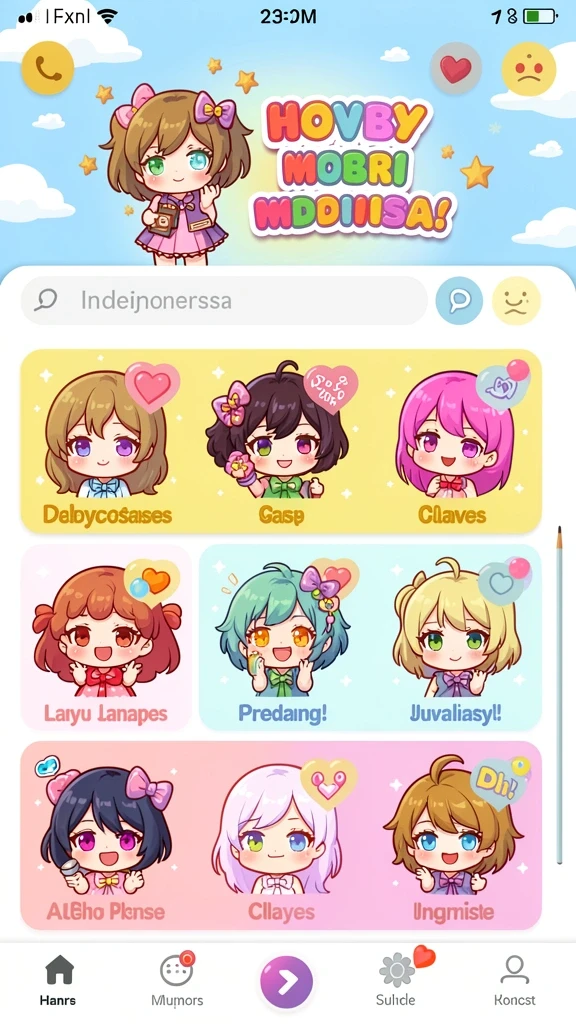Select the white-haired Cllayes character
Image resolution: width=576 pixels, height=1024 pixels.
(x=281, y=836)
